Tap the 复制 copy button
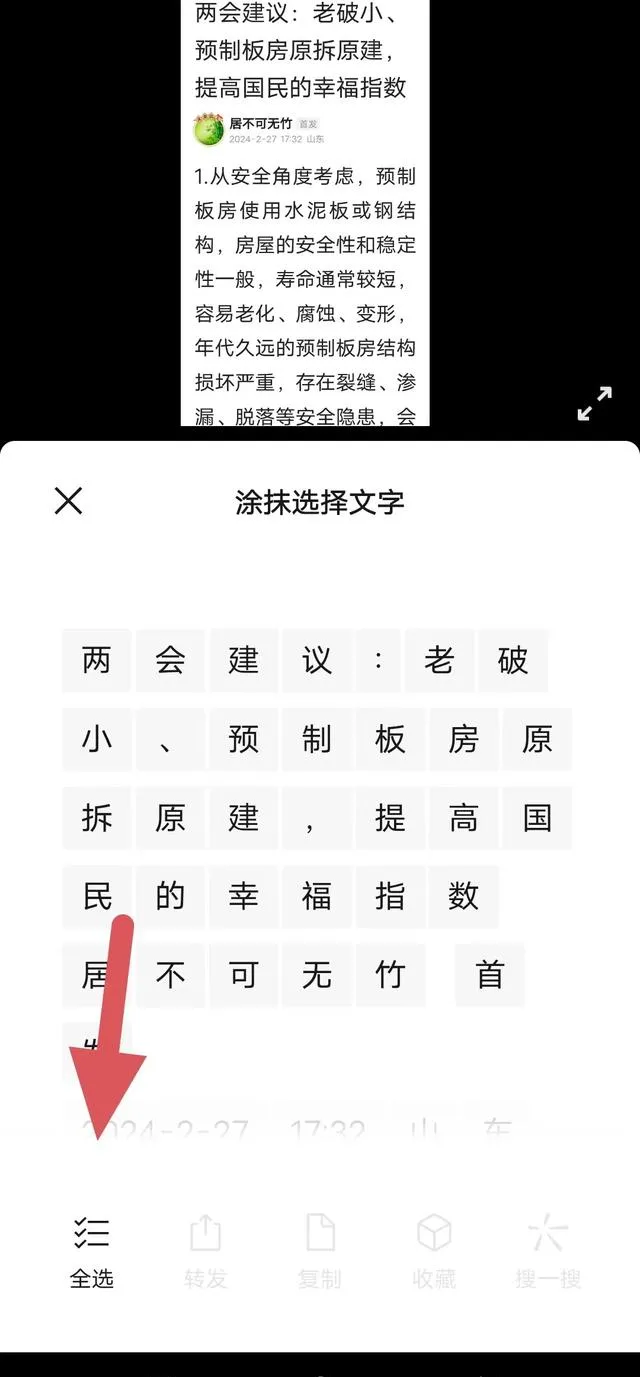Viewport: 640px width, 1377px height. pos(320,1251)
